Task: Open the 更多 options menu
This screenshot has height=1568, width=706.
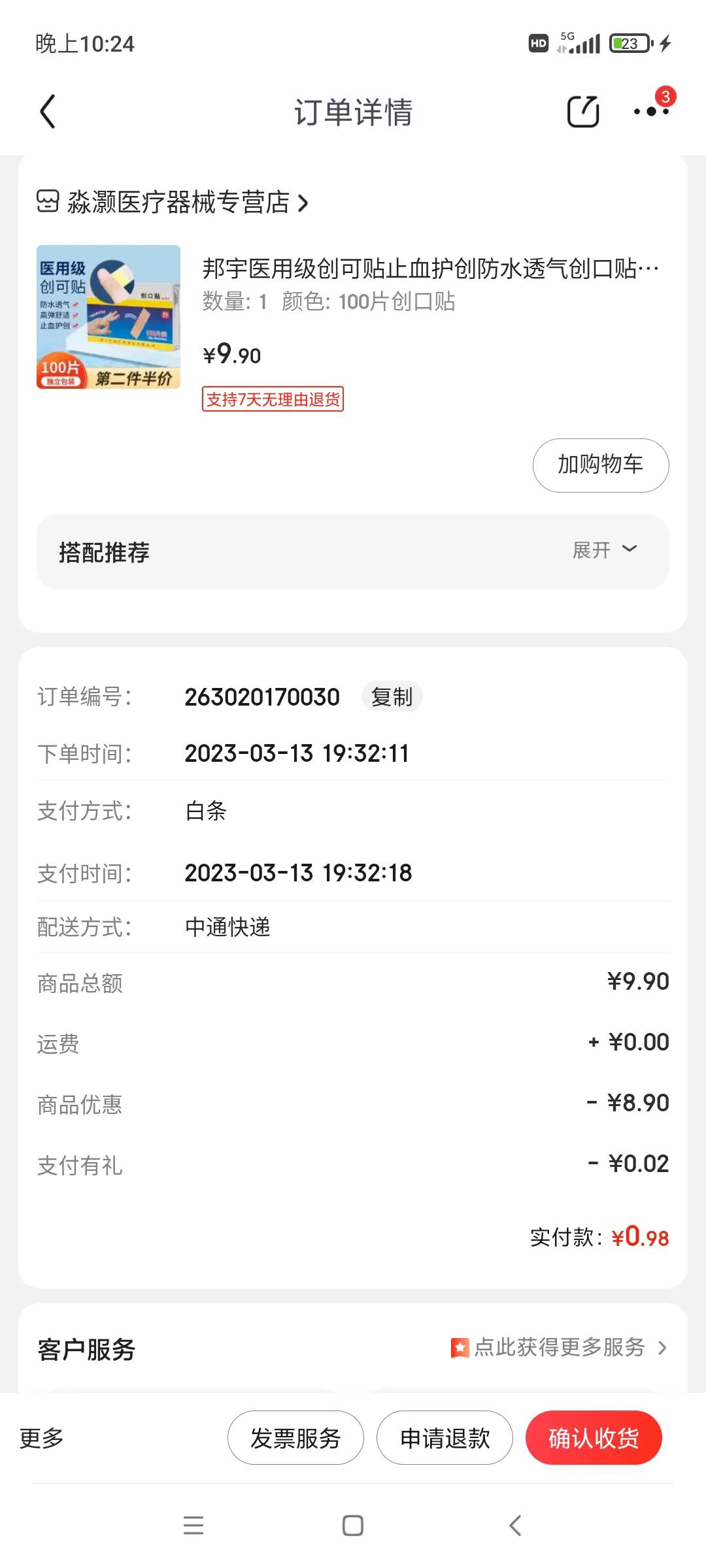Action: 41,1437
